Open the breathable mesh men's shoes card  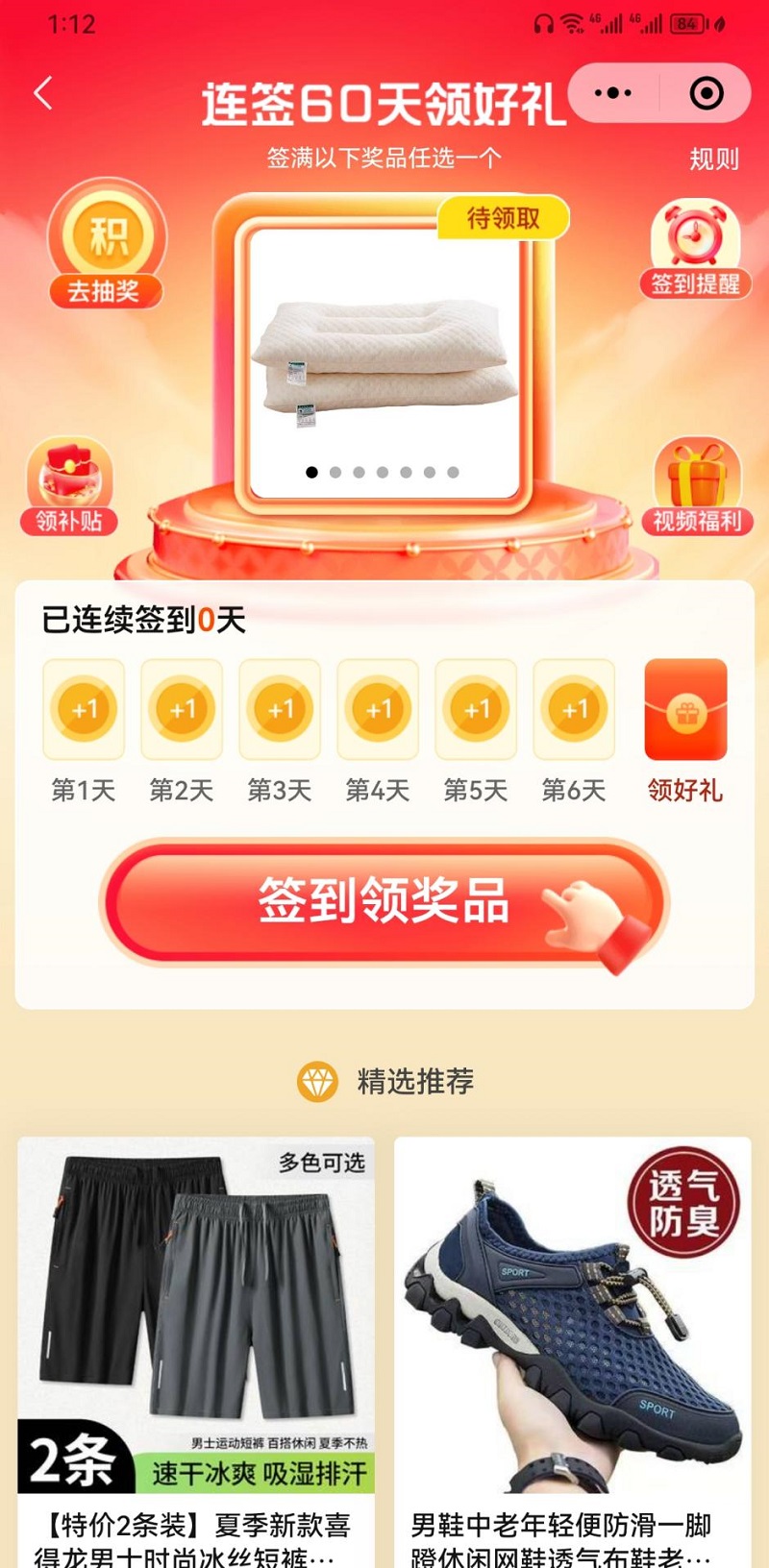pyautogui.click(x=572, y=1345)
